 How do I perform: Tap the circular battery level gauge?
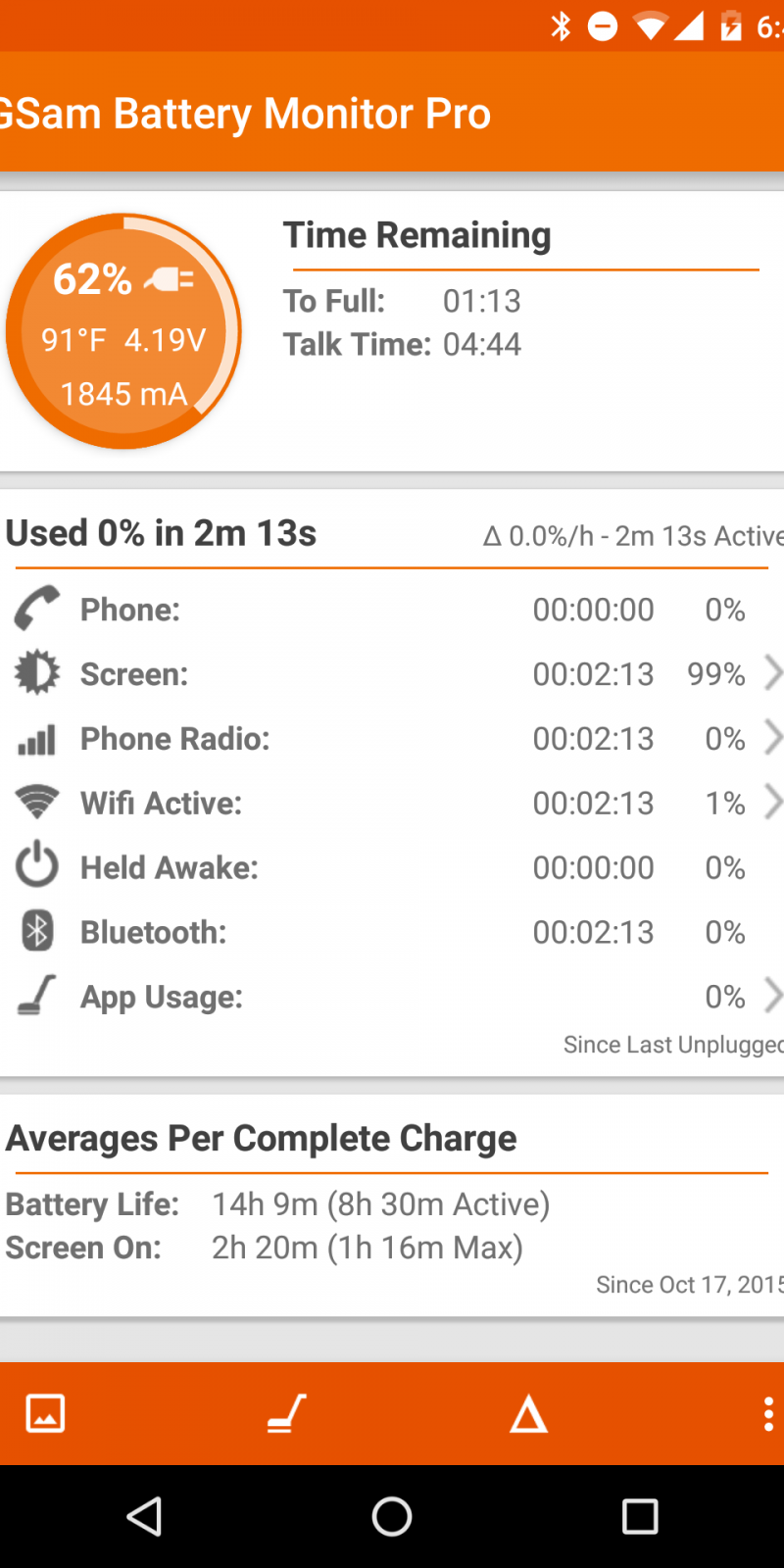click(x=123, y=331)
